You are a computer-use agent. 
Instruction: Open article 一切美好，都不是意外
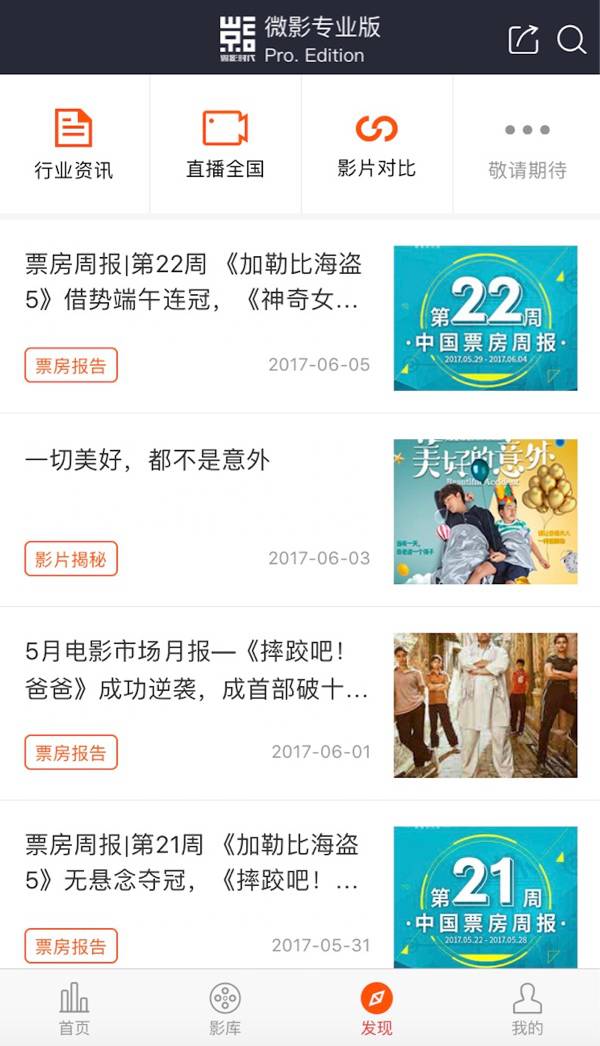[x=148, y=460]
